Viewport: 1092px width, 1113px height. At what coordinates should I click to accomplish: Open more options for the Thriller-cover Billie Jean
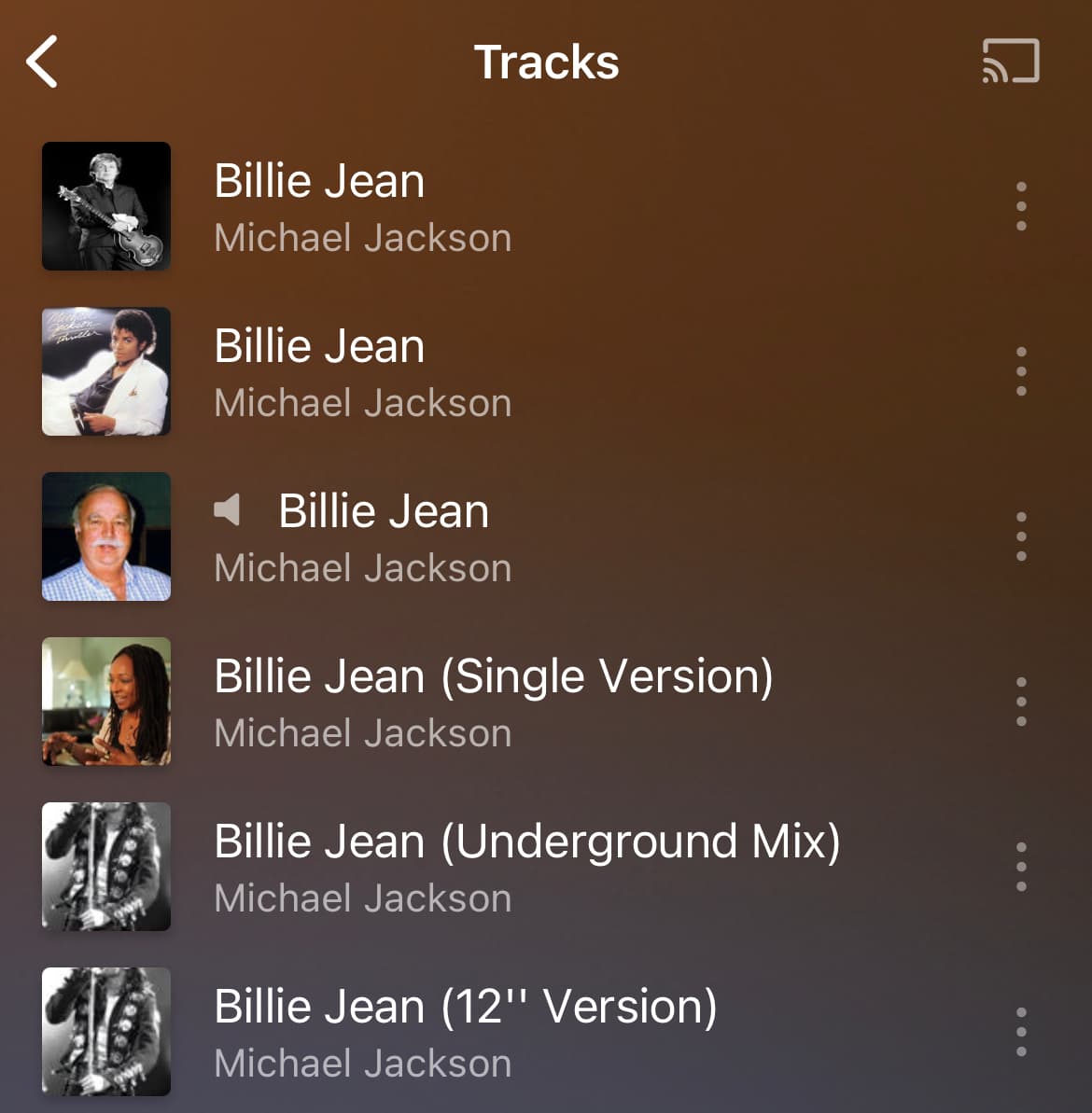tap(1021, 371)
